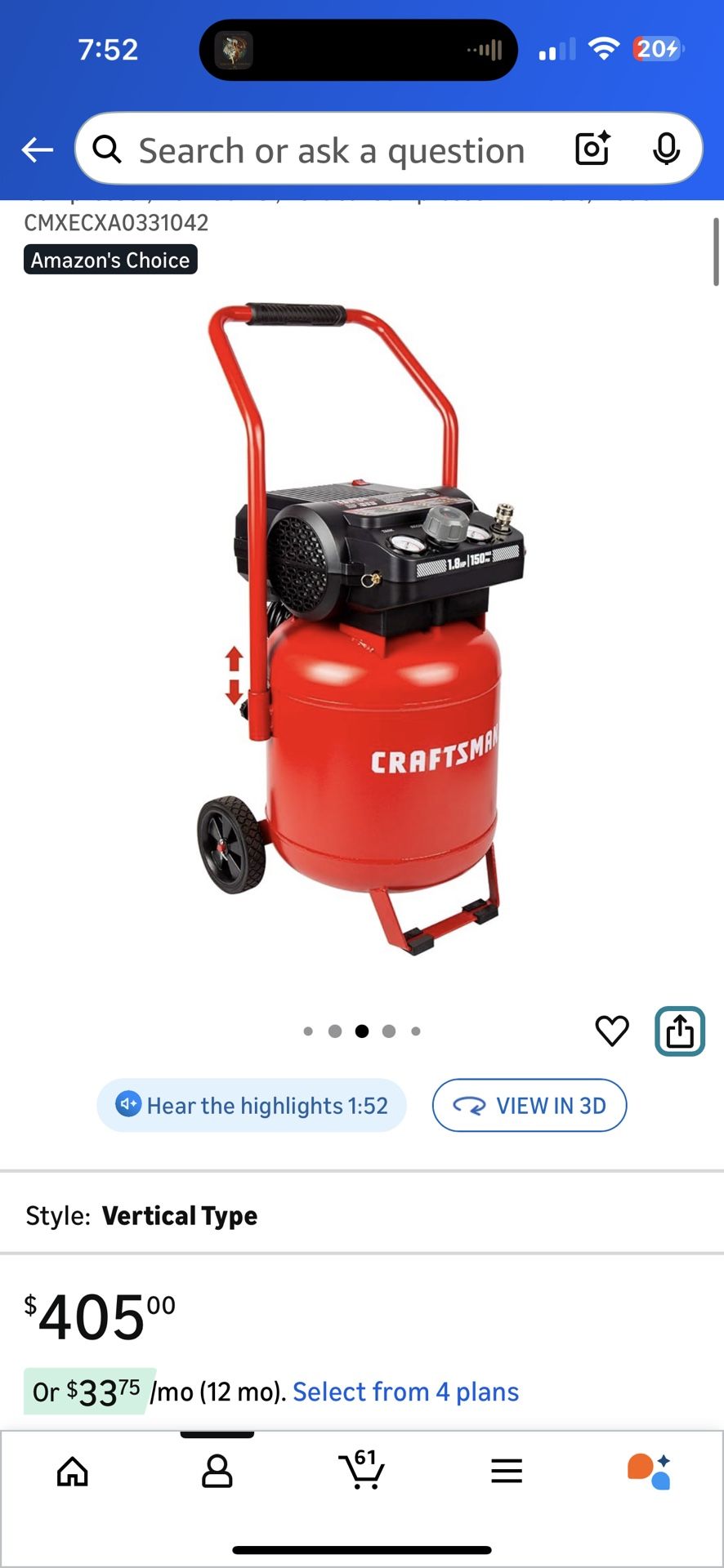The width and height of the screenshot is (724, 1568).
Task: Go to the Home tab
Action: 73,1472
